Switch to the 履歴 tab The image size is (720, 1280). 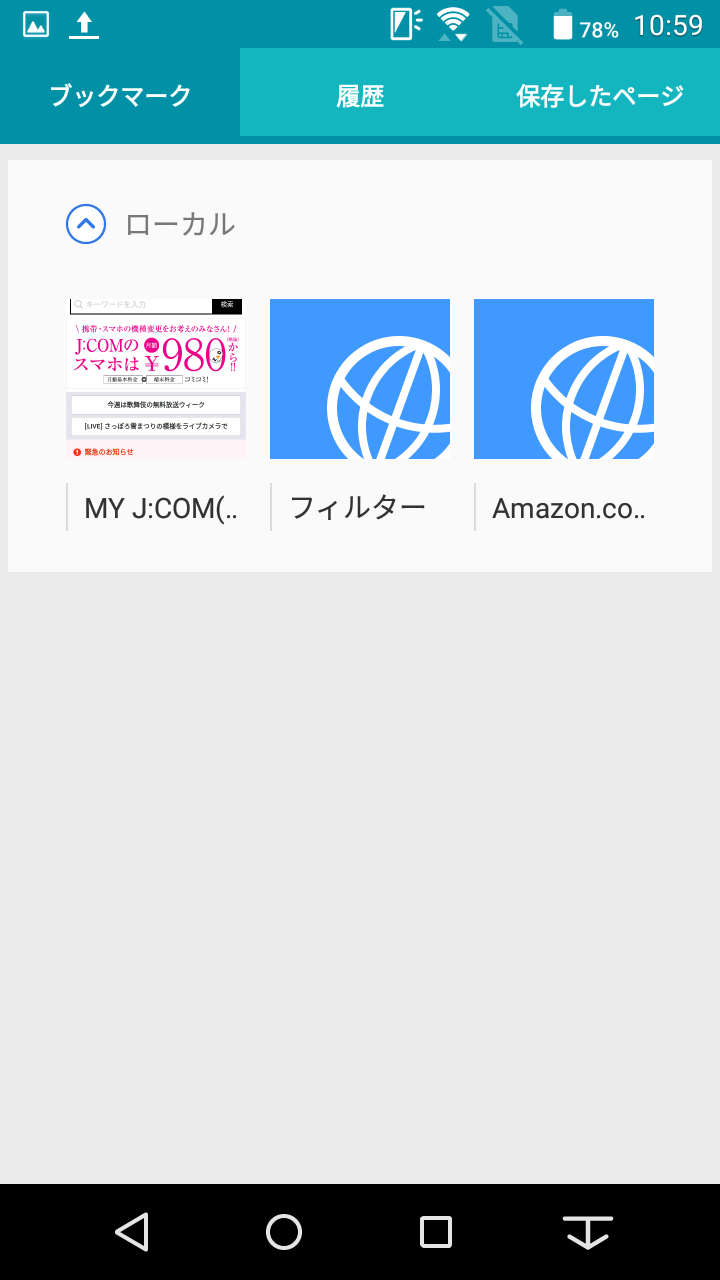click(360, 96)
